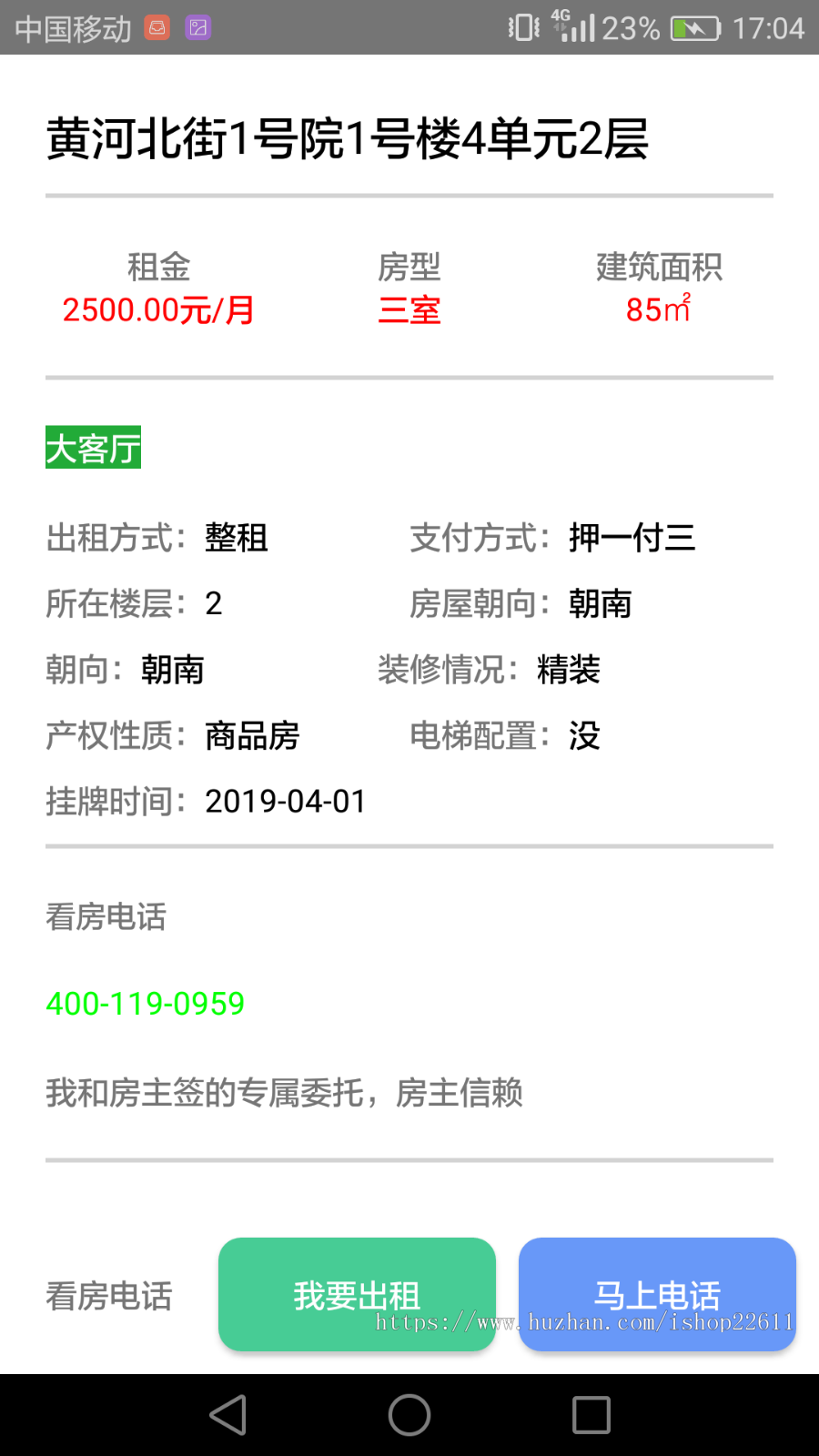Select the green 大客厅 tag
This screenshot has width=819, height=1456.
click(92, 448)
